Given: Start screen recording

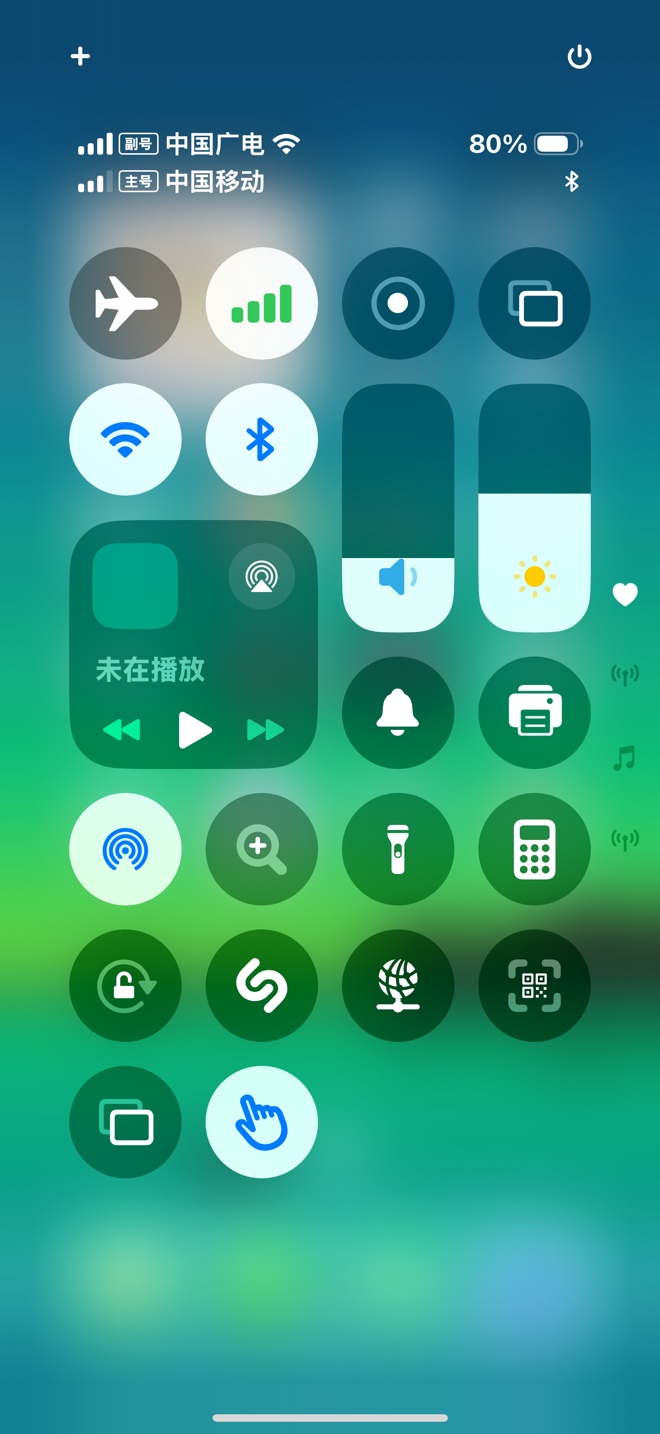Looking at the screenshot, I should [x=398, y=303].
